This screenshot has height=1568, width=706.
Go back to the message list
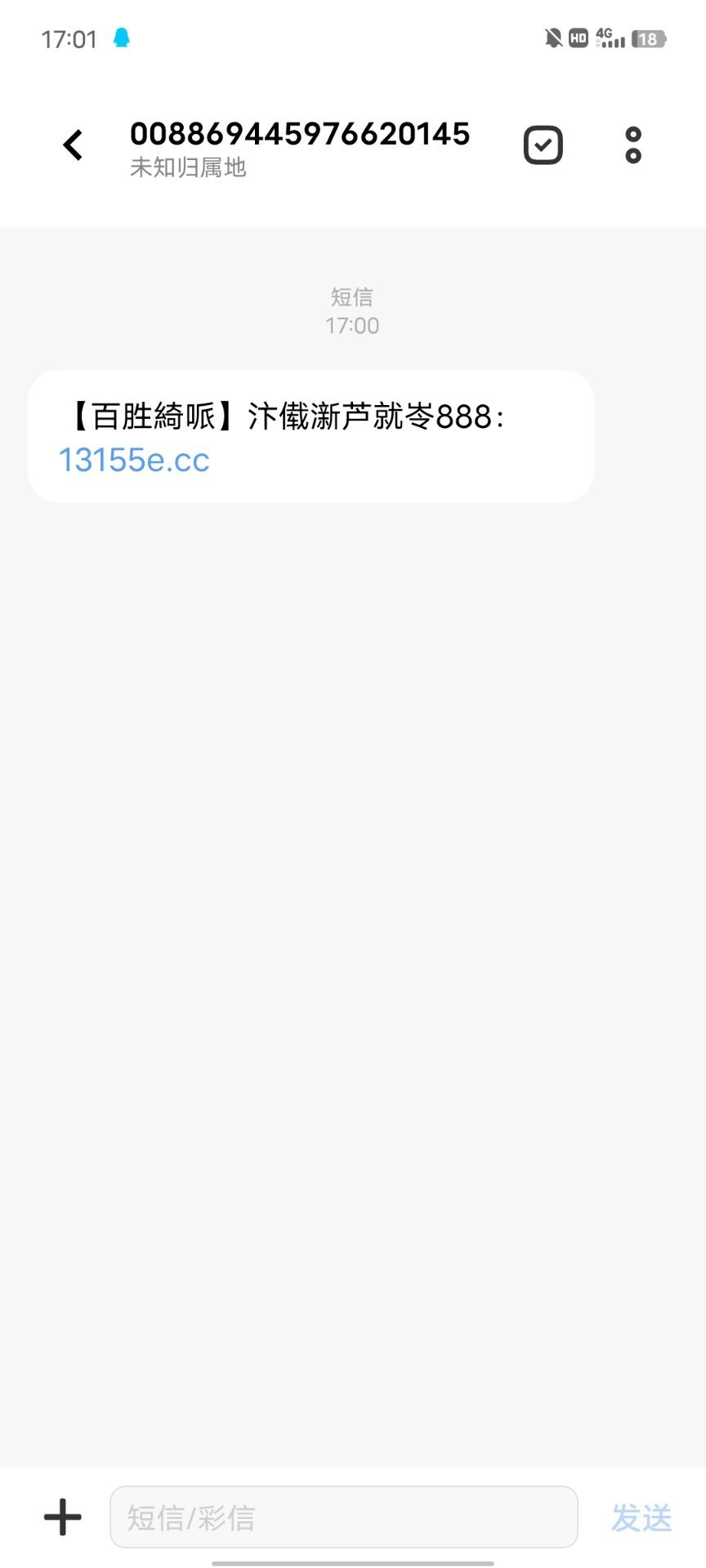point(74,145)
